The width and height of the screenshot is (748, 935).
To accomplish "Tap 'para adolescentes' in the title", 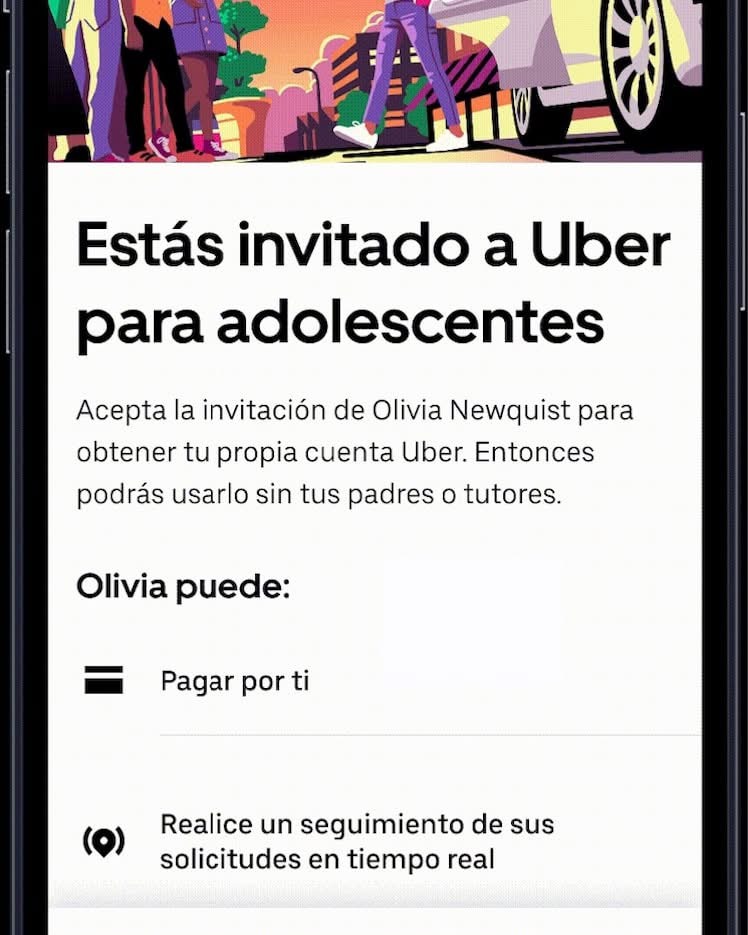I will coord(341,321).
